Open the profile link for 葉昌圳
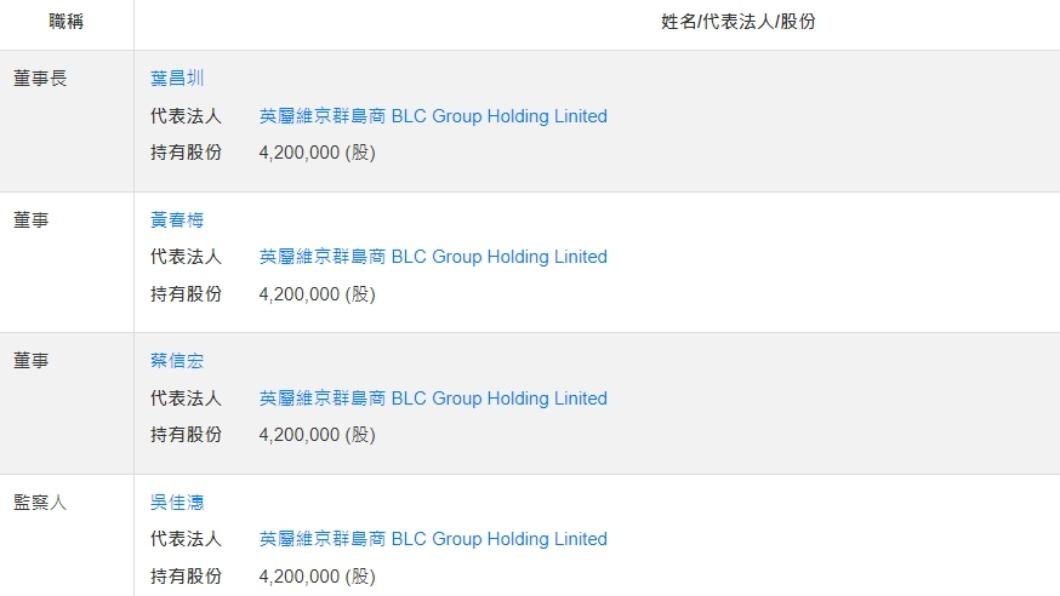 point(177,79)
